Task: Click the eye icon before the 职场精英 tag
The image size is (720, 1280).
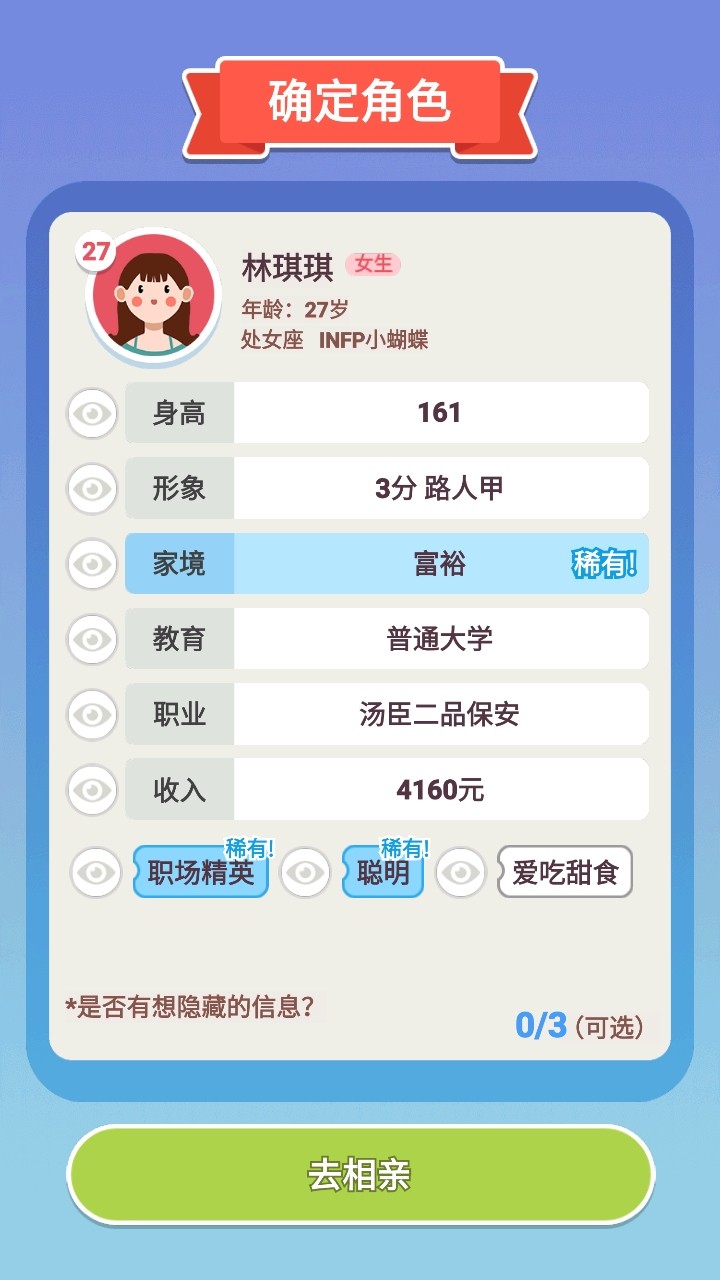Action: point(91,872)
